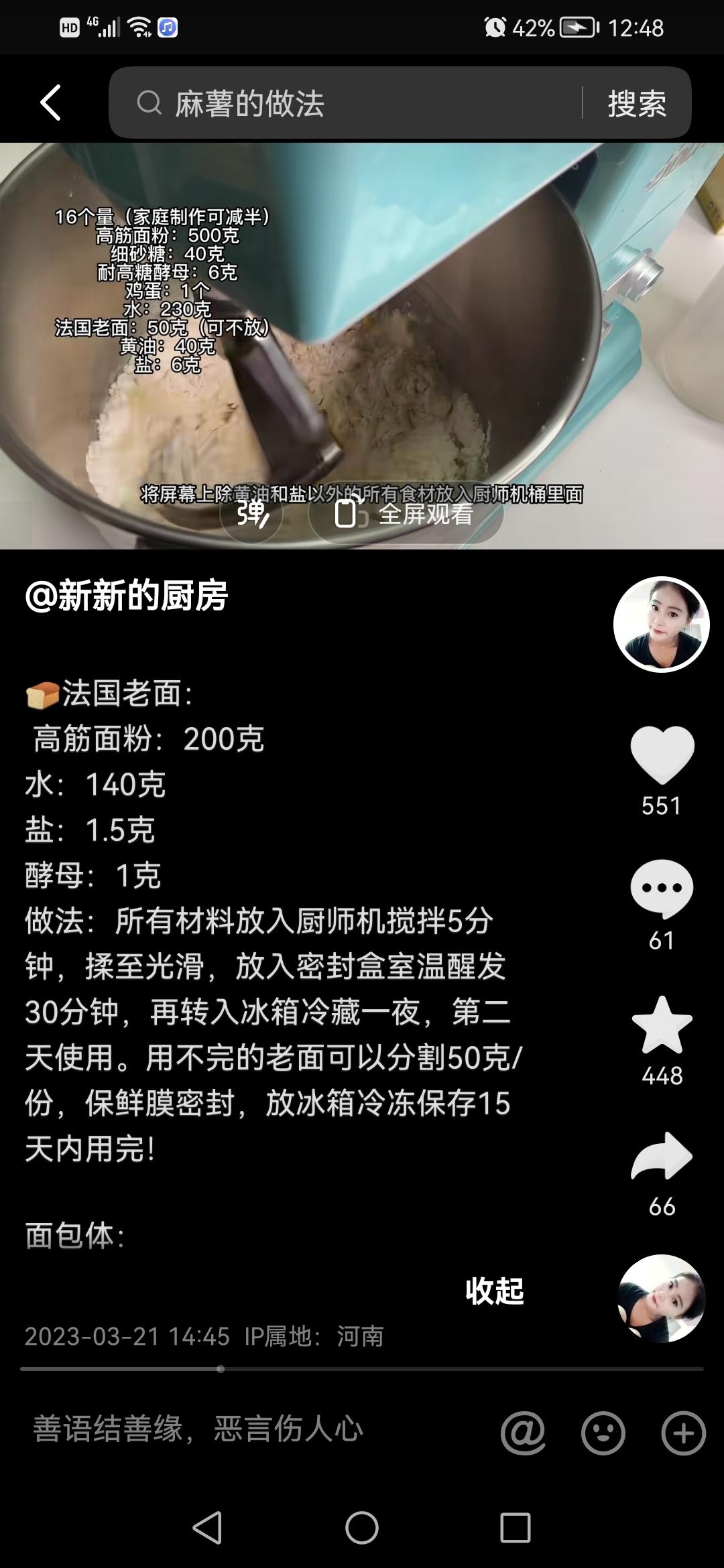Viewport: 724px width, 1568px height.
Task: Tap the @新新的厨房 username link
Action: point(127,596)
